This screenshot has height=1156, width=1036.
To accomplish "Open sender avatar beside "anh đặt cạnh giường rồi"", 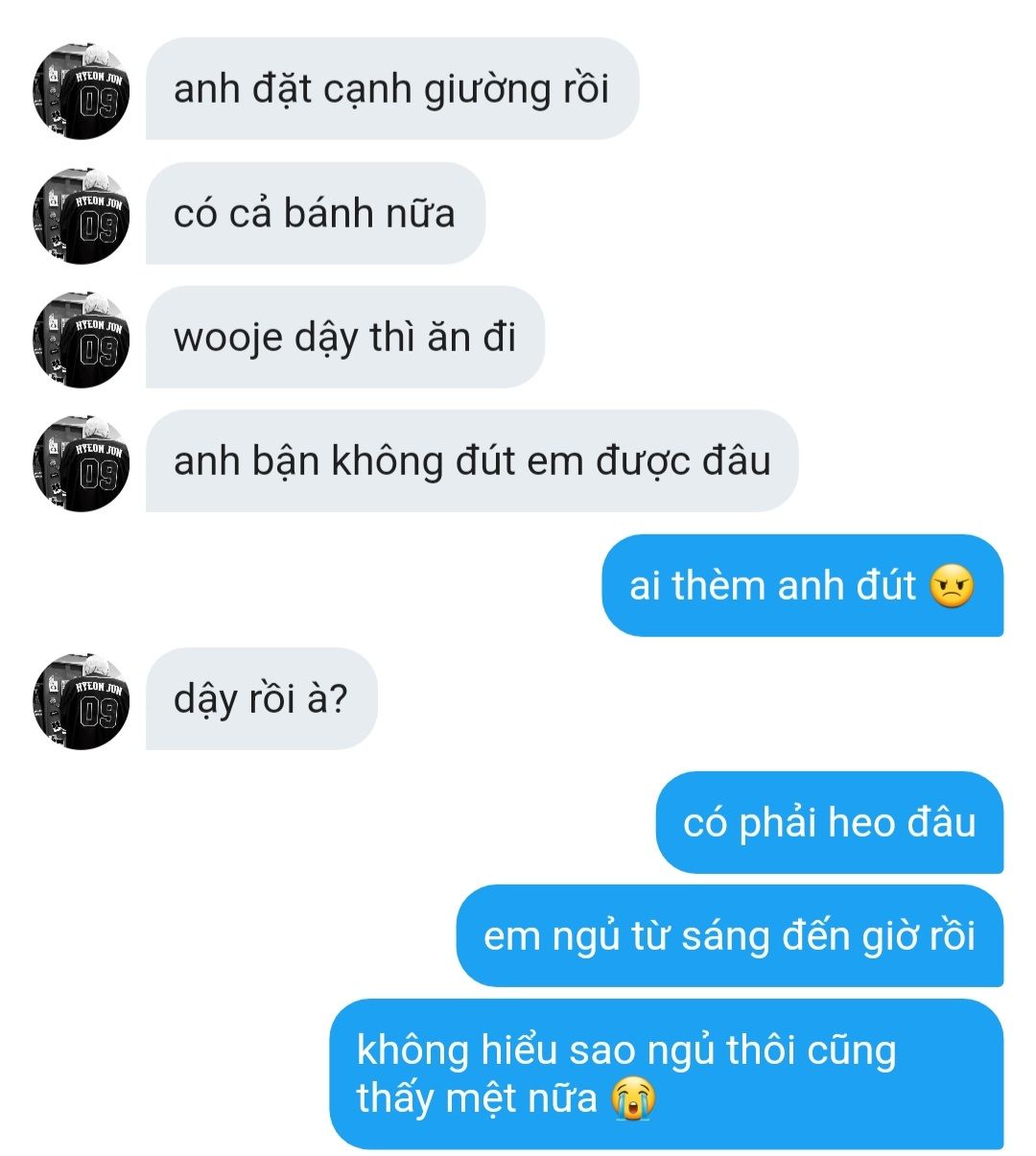I will click(82, 91).
